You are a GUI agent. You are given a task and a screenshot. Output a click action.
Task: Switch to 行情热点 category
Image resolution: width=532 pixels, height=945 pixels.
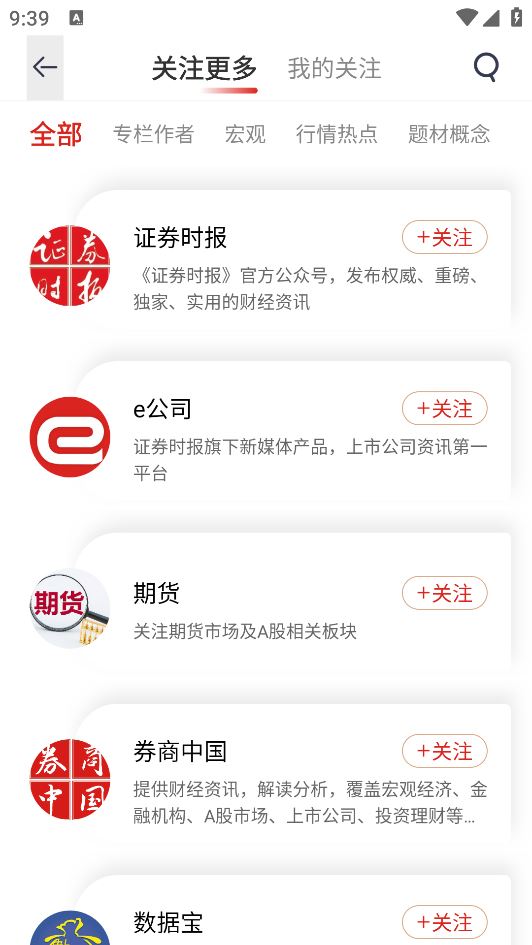(337, 134)
